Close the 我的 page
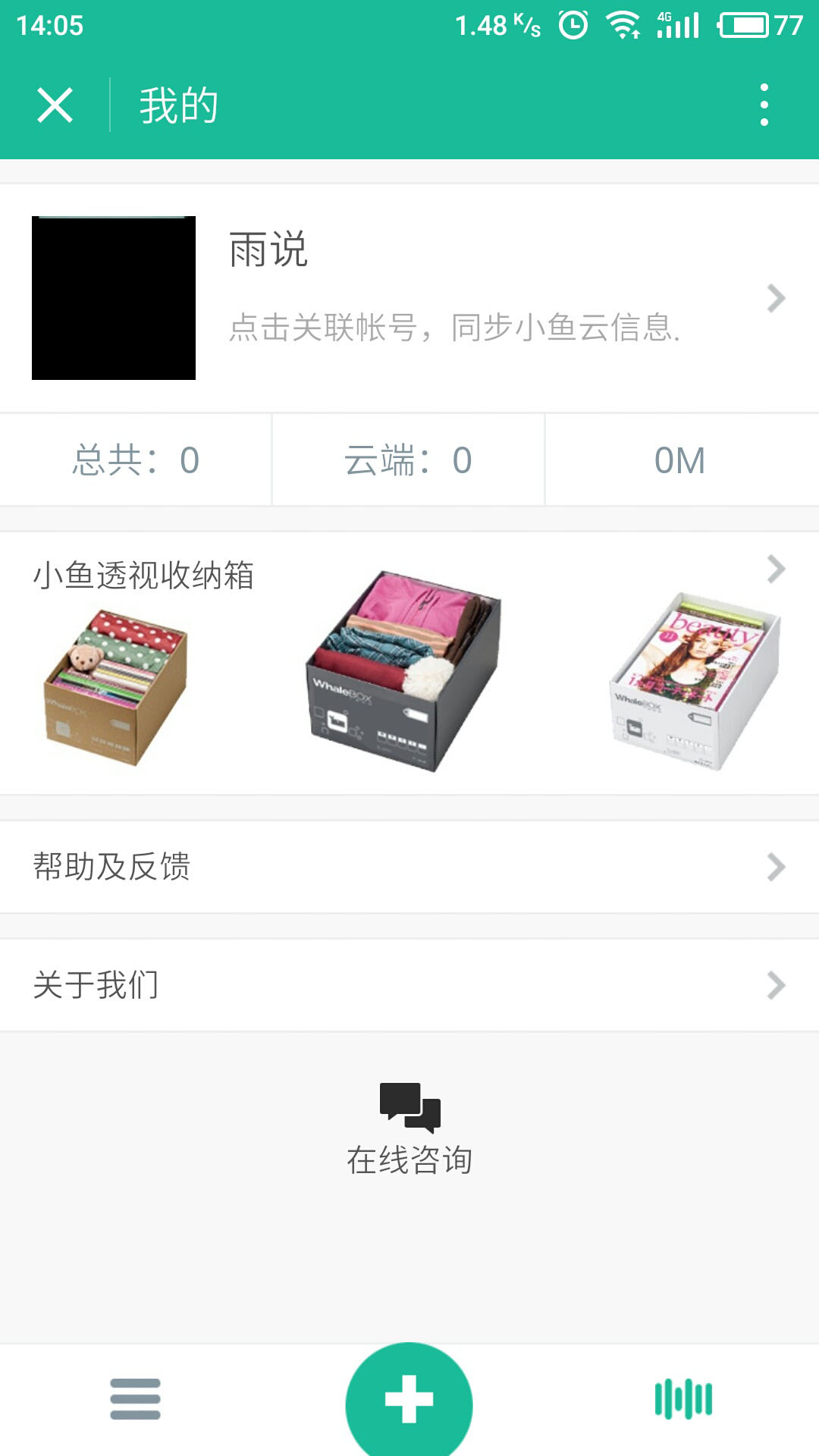 (x=55, y=105)
